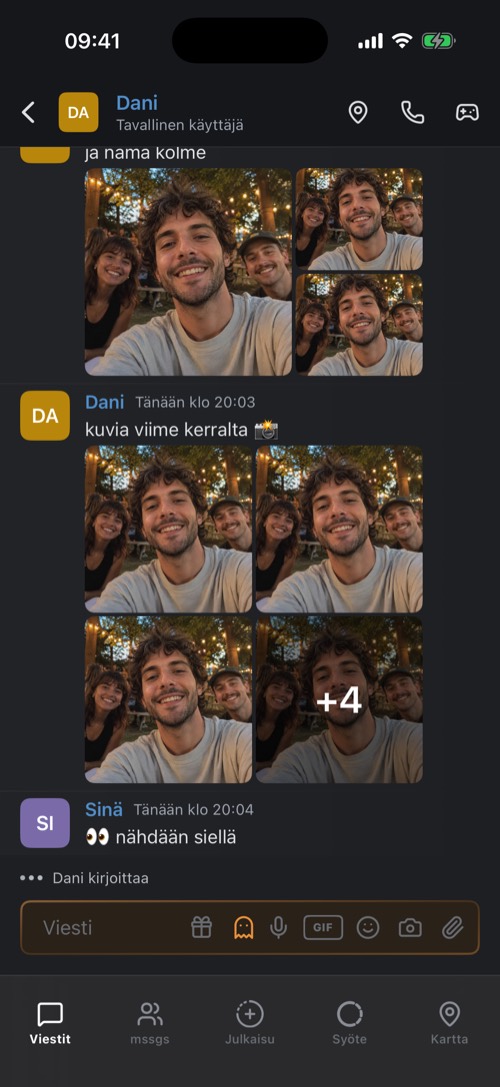Start a voice call with Dani
This screenshot has width=500, height=1087.
click(x=413, y=112)
